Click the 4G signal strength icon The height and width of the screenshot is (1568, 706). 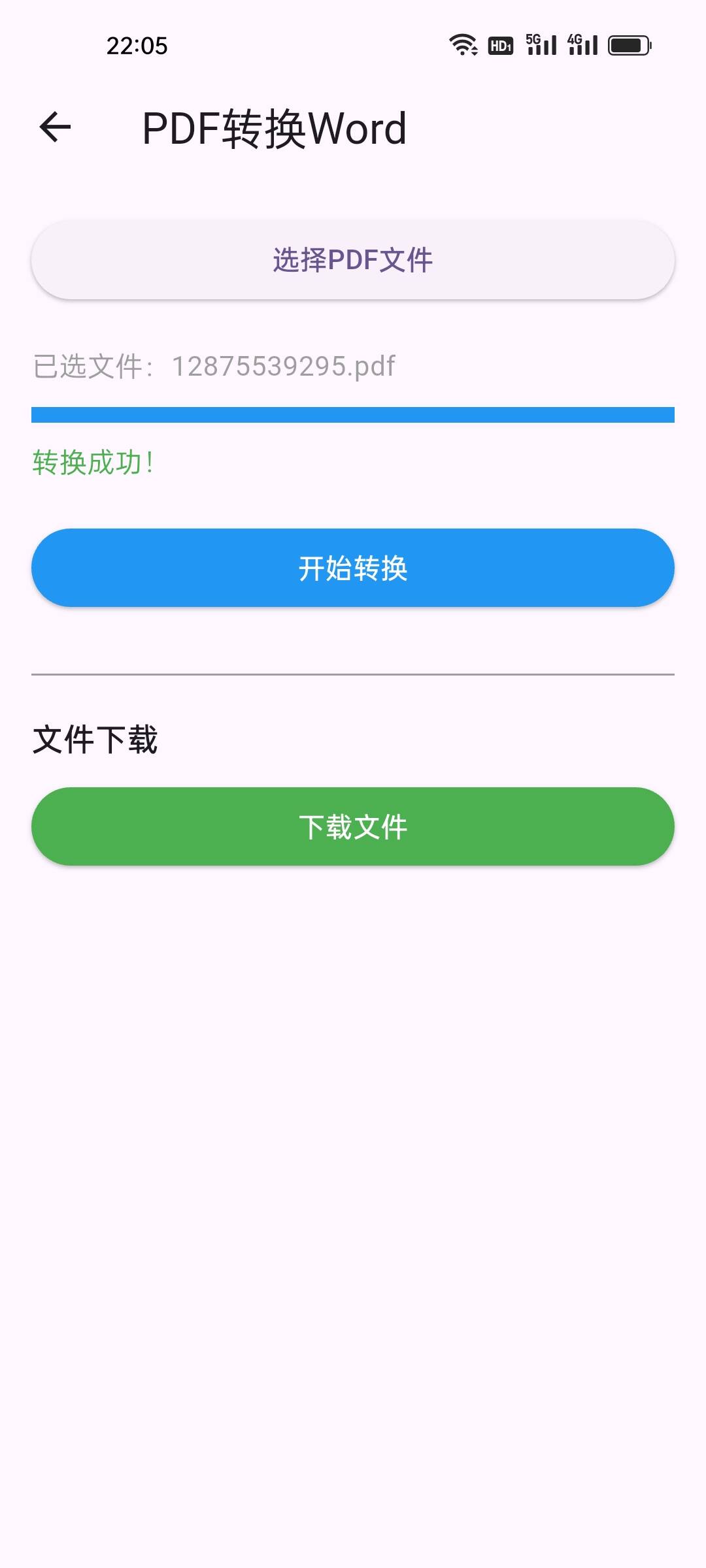tap(580, 44)
